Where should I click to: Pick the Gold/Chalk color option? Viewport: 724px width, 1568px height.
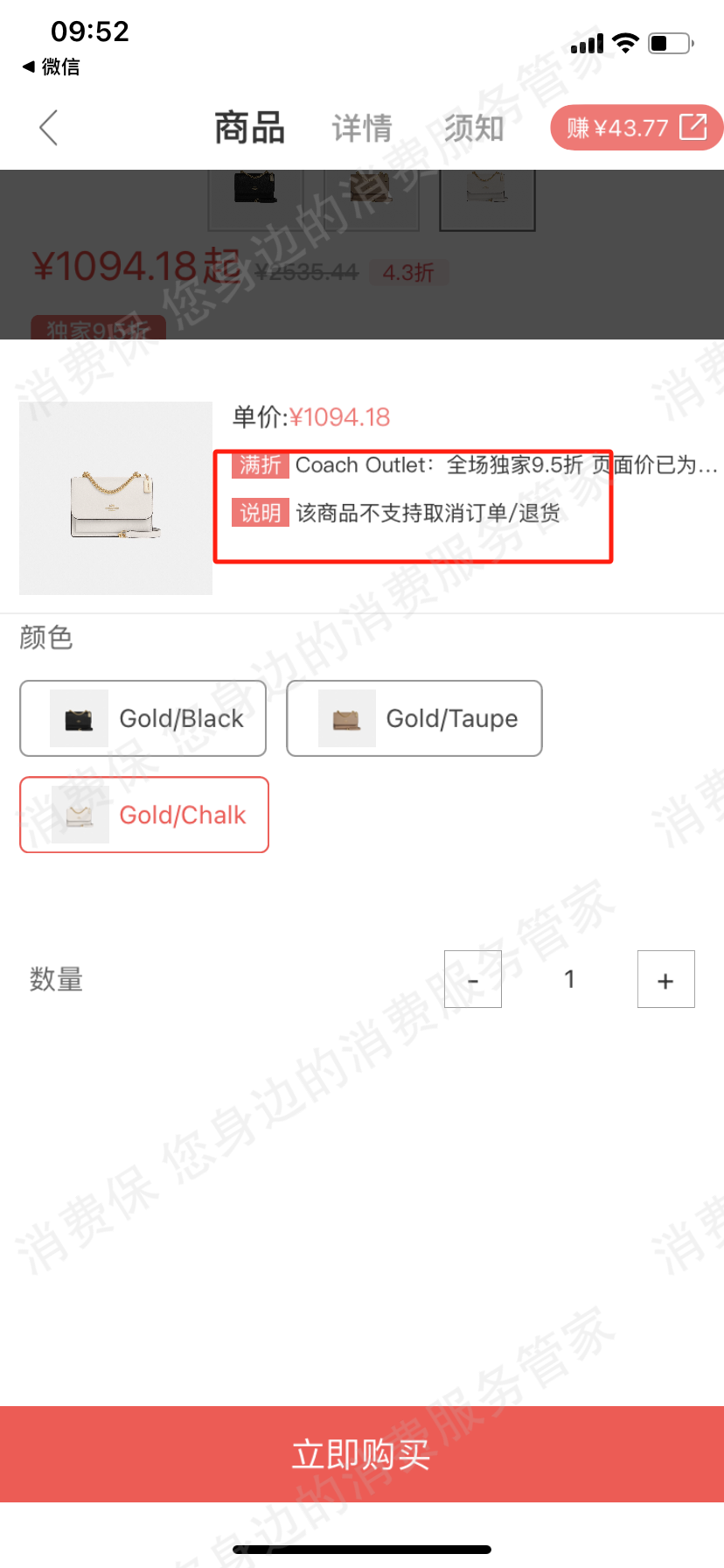(144, 815)
